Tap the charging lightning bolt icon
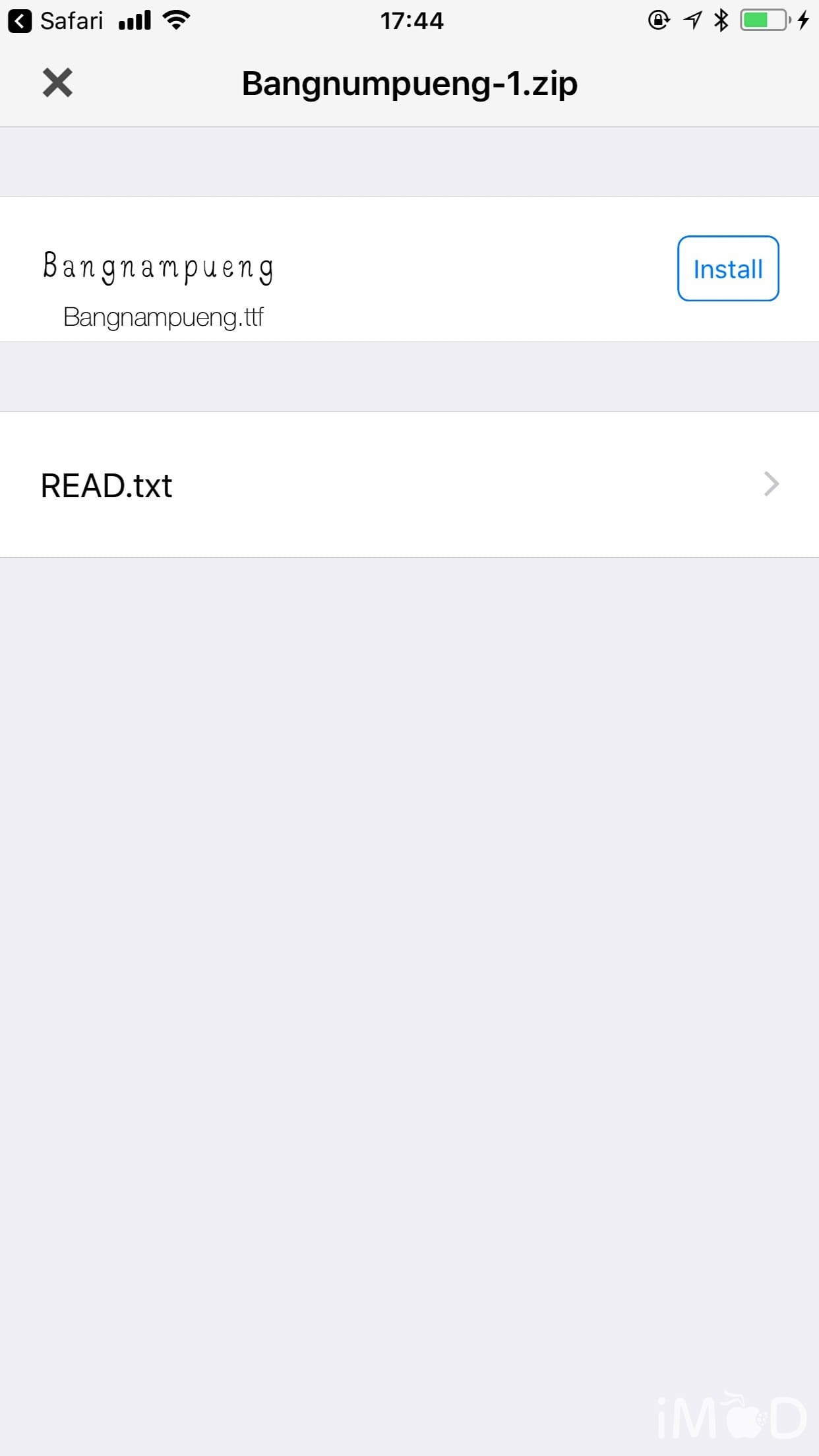This screenshot has width=819, height=1456. (x=803, y=20)
